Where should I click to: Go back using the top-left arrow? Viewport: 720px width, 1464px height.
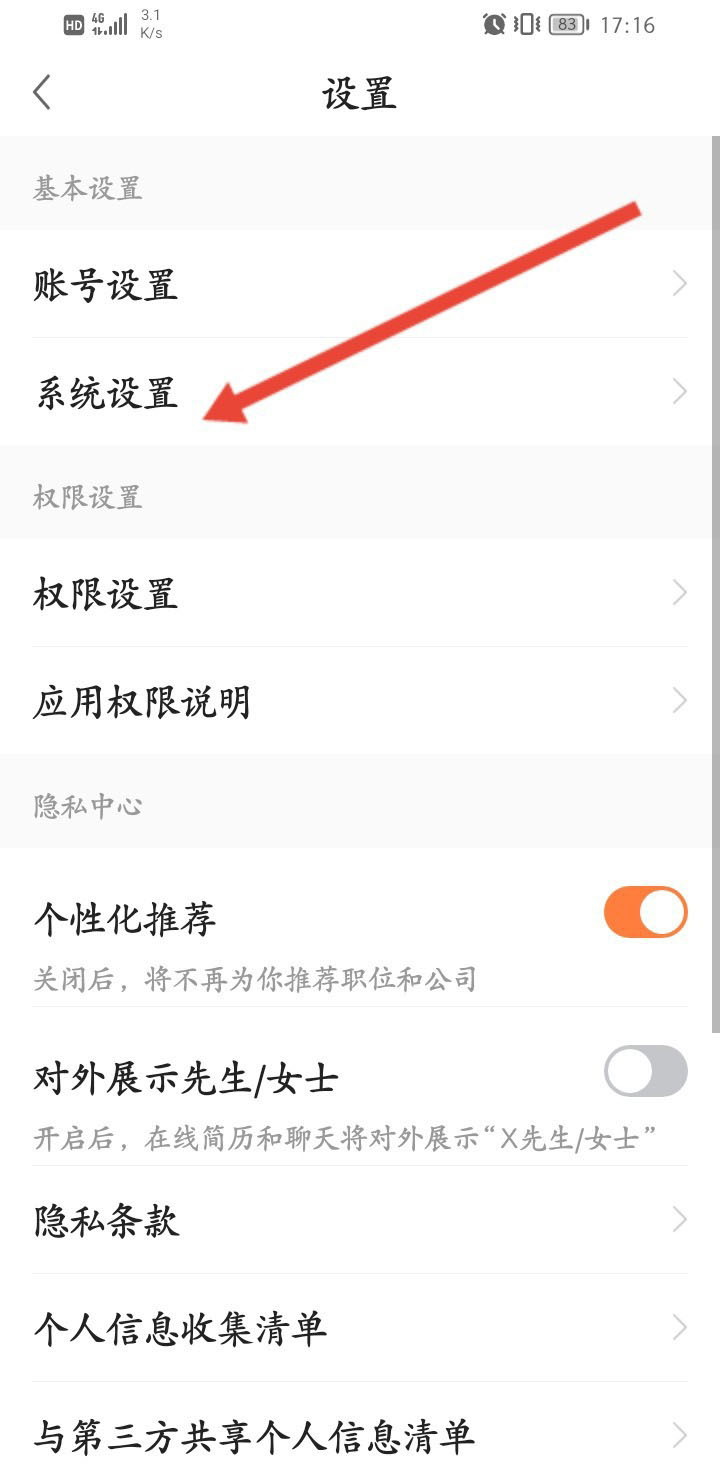pyautogui.click(x=41, y=93)
